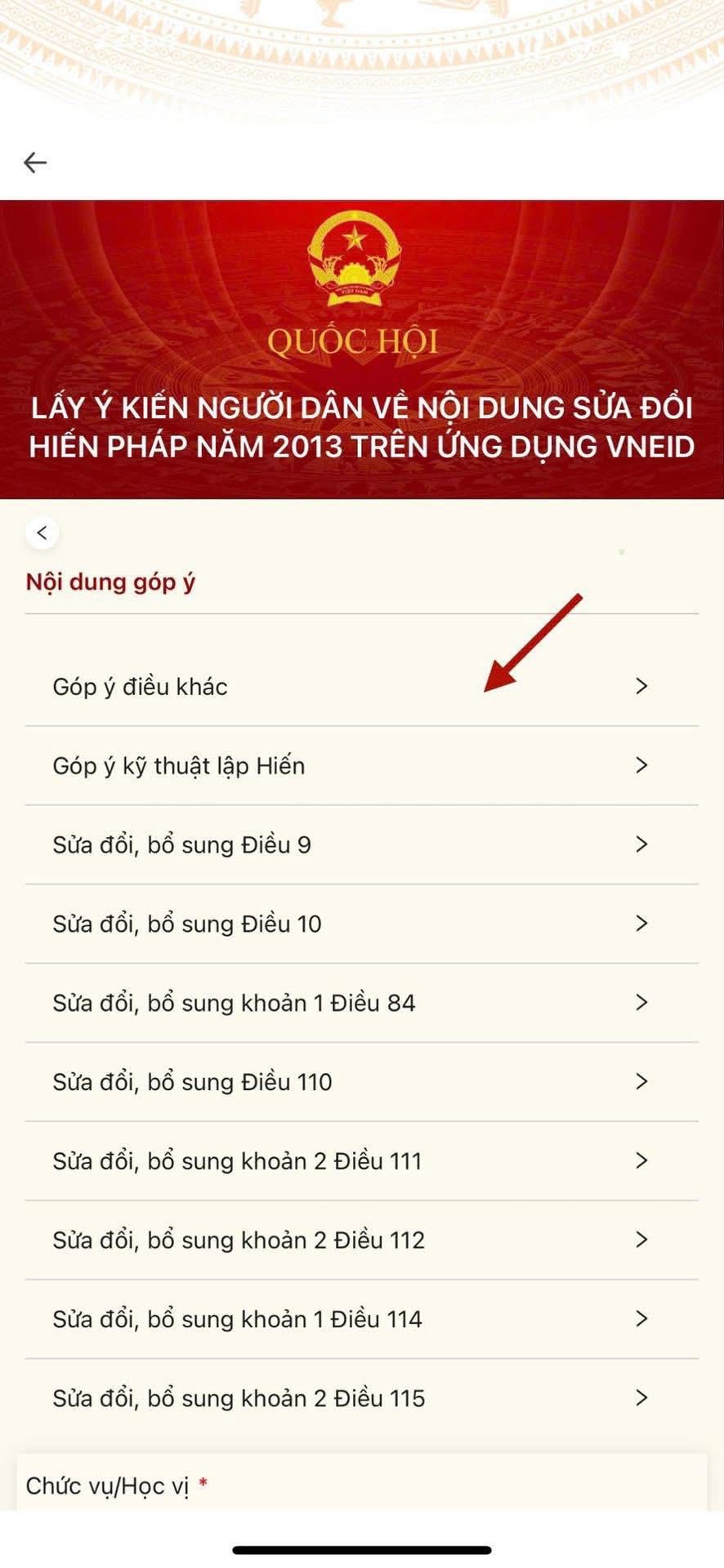Viewport: 724px width, 1568px height.
Task: Tap the back arrow in the top bar
Action: (x=35, y=163)
